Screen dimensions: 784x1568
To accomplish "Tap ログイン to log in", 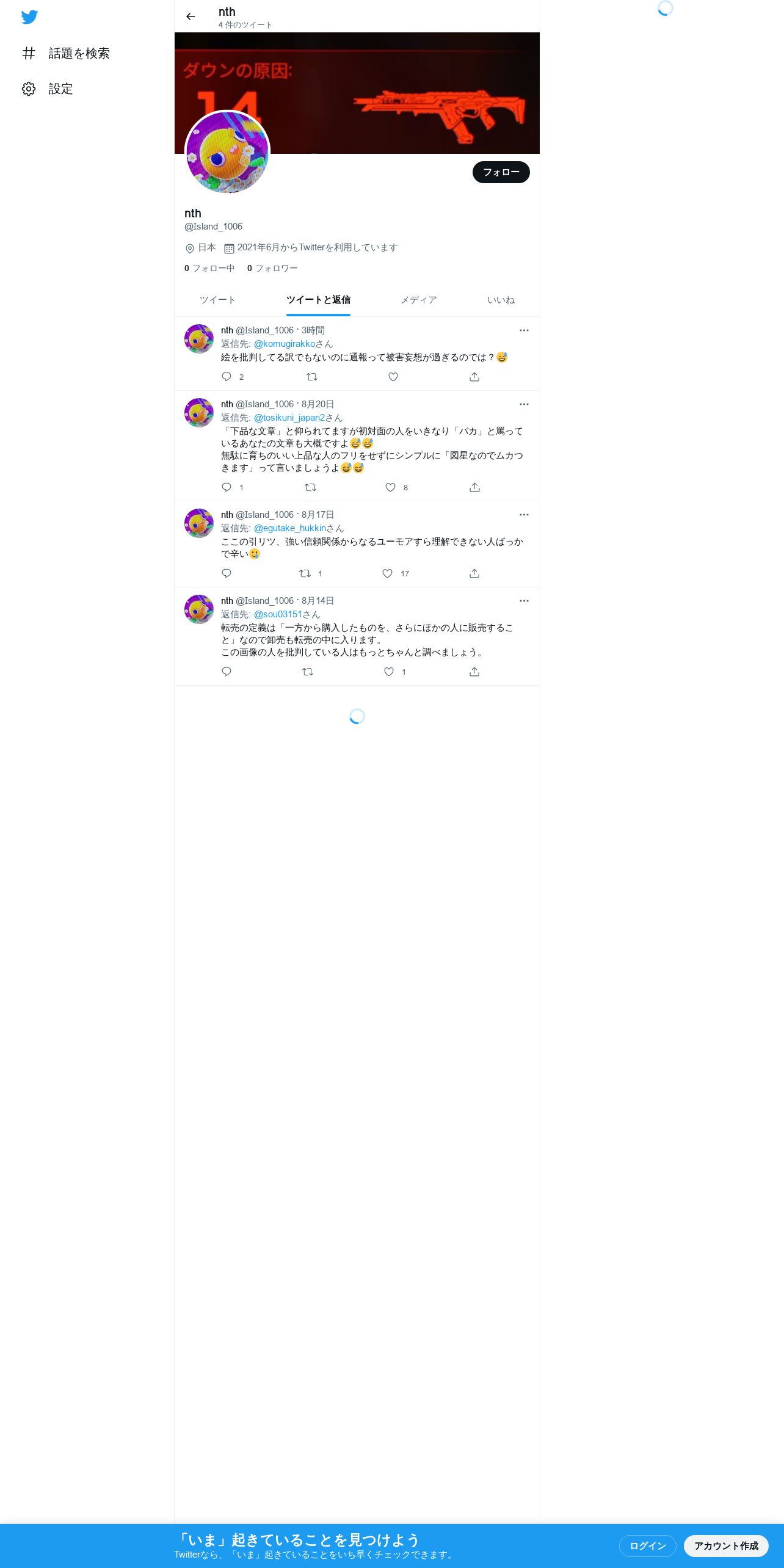I will (x=647, y=1545).
